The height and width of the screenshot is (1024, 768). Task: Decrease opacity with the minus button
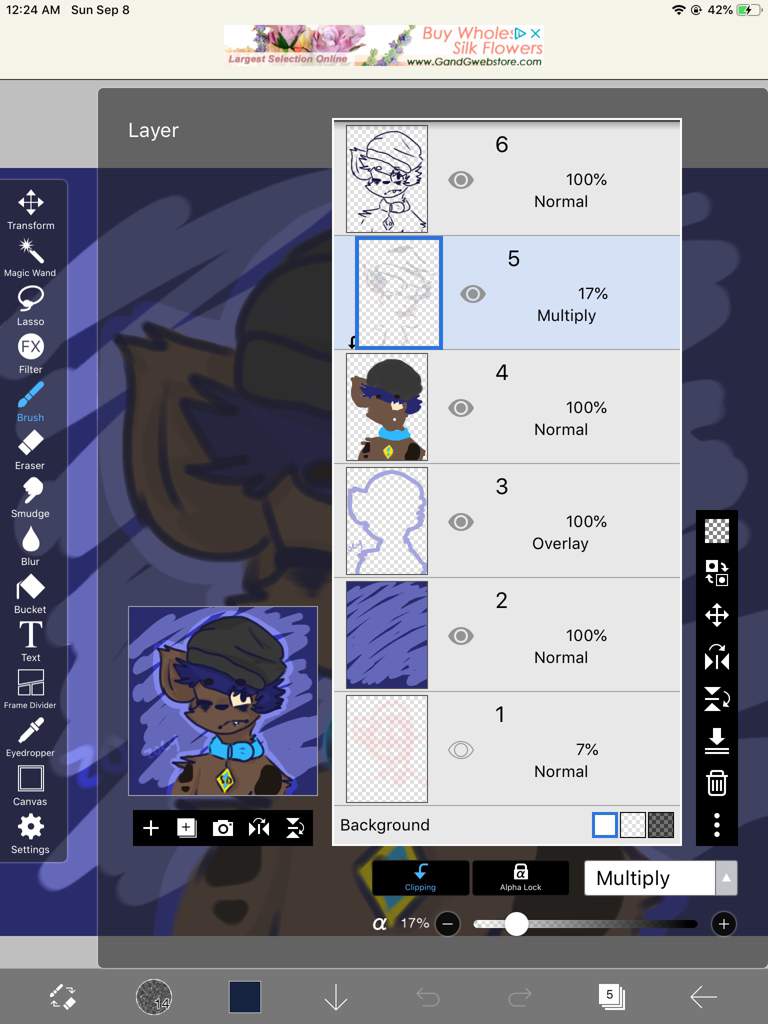click(447, 924)
